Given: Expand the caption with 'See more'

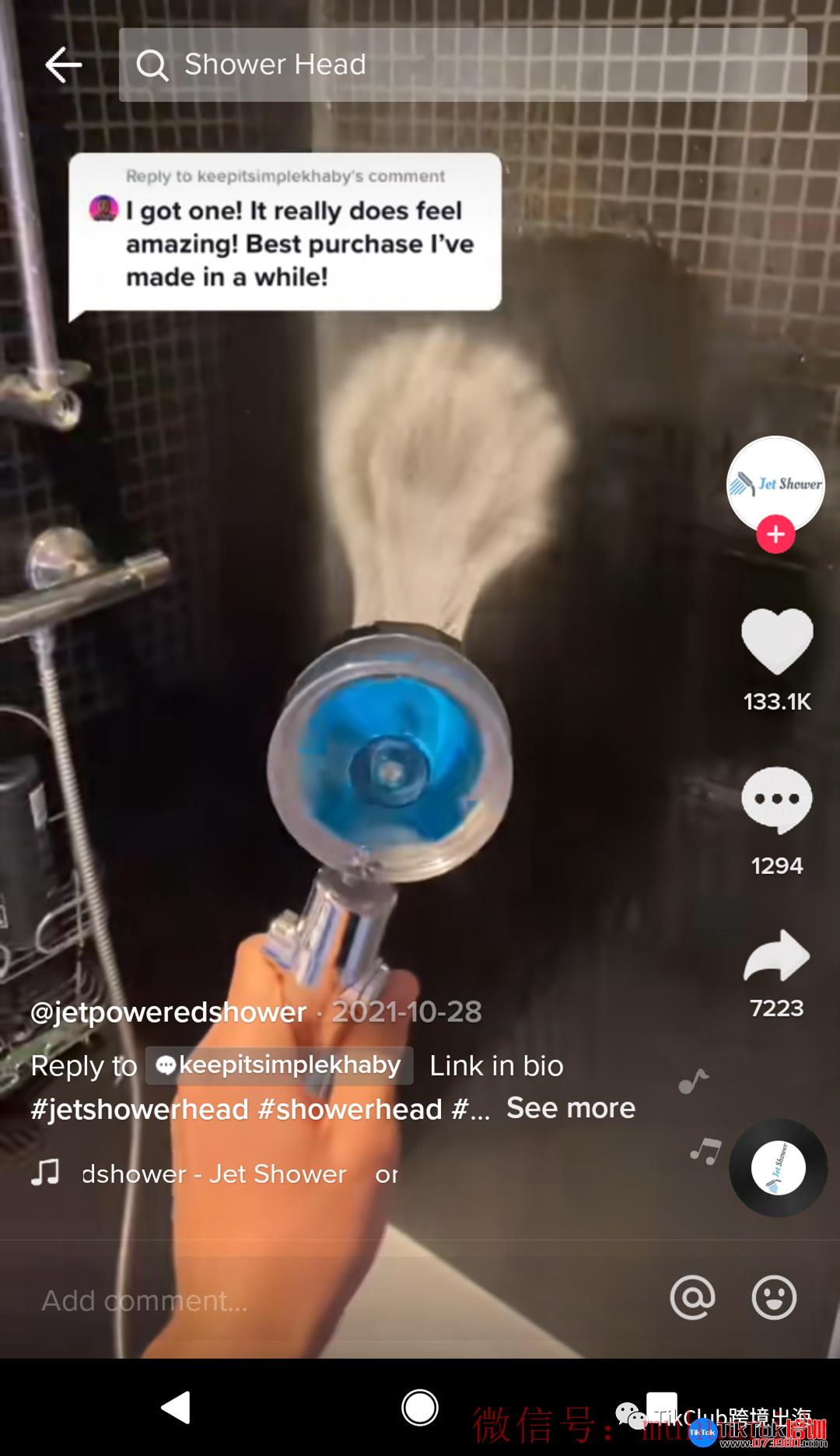Looking at the screenshot, I should click(570, 1108).
